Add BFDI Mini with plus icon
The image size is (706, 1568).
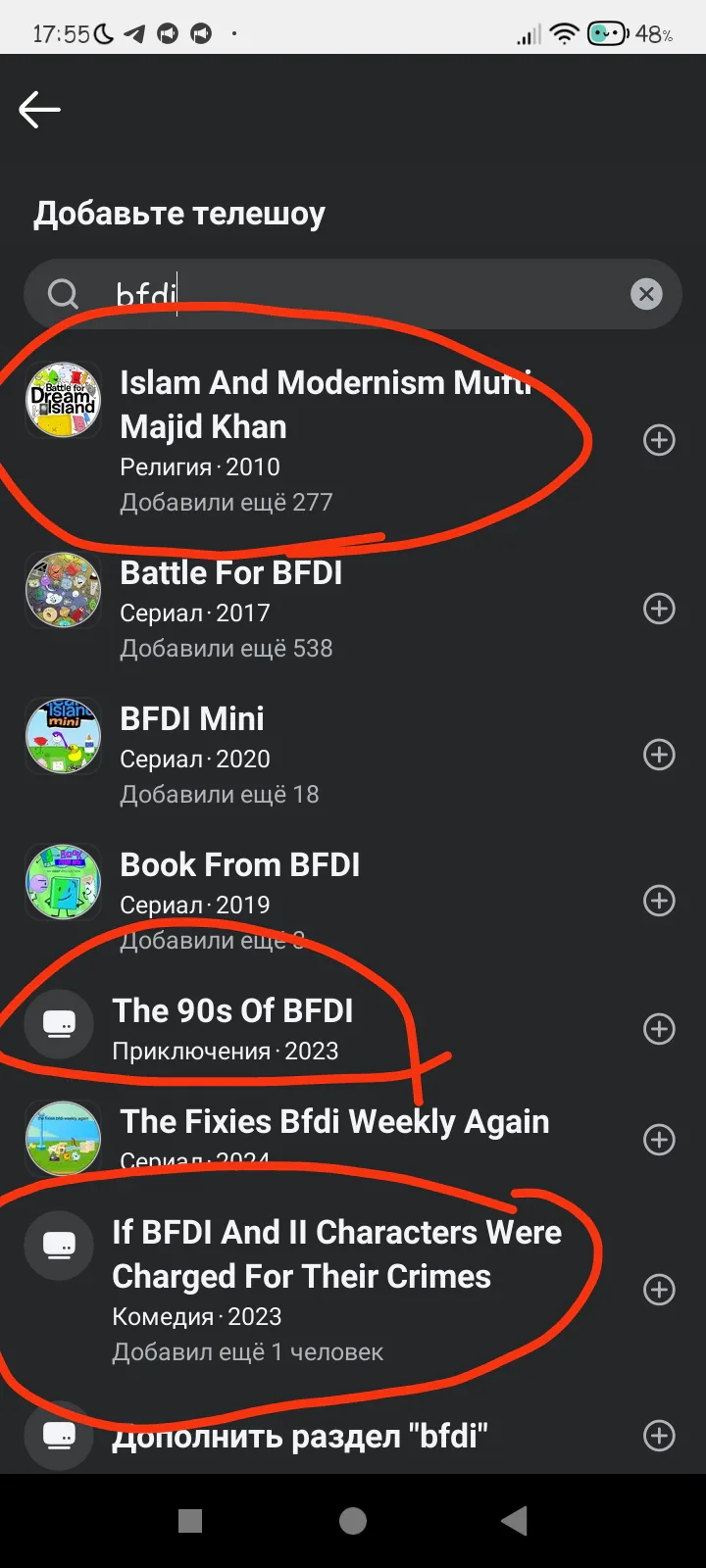(659, 755)
